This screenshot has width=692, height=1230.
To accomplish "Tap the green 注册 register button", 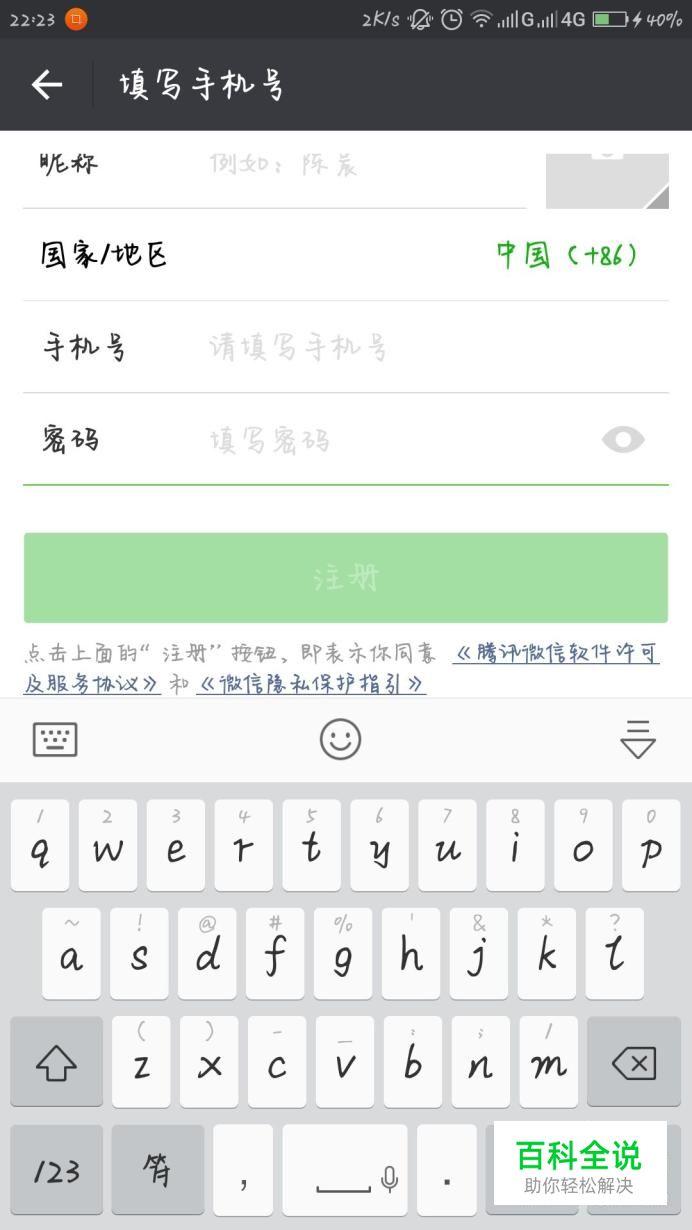I will tap(346, 578).
